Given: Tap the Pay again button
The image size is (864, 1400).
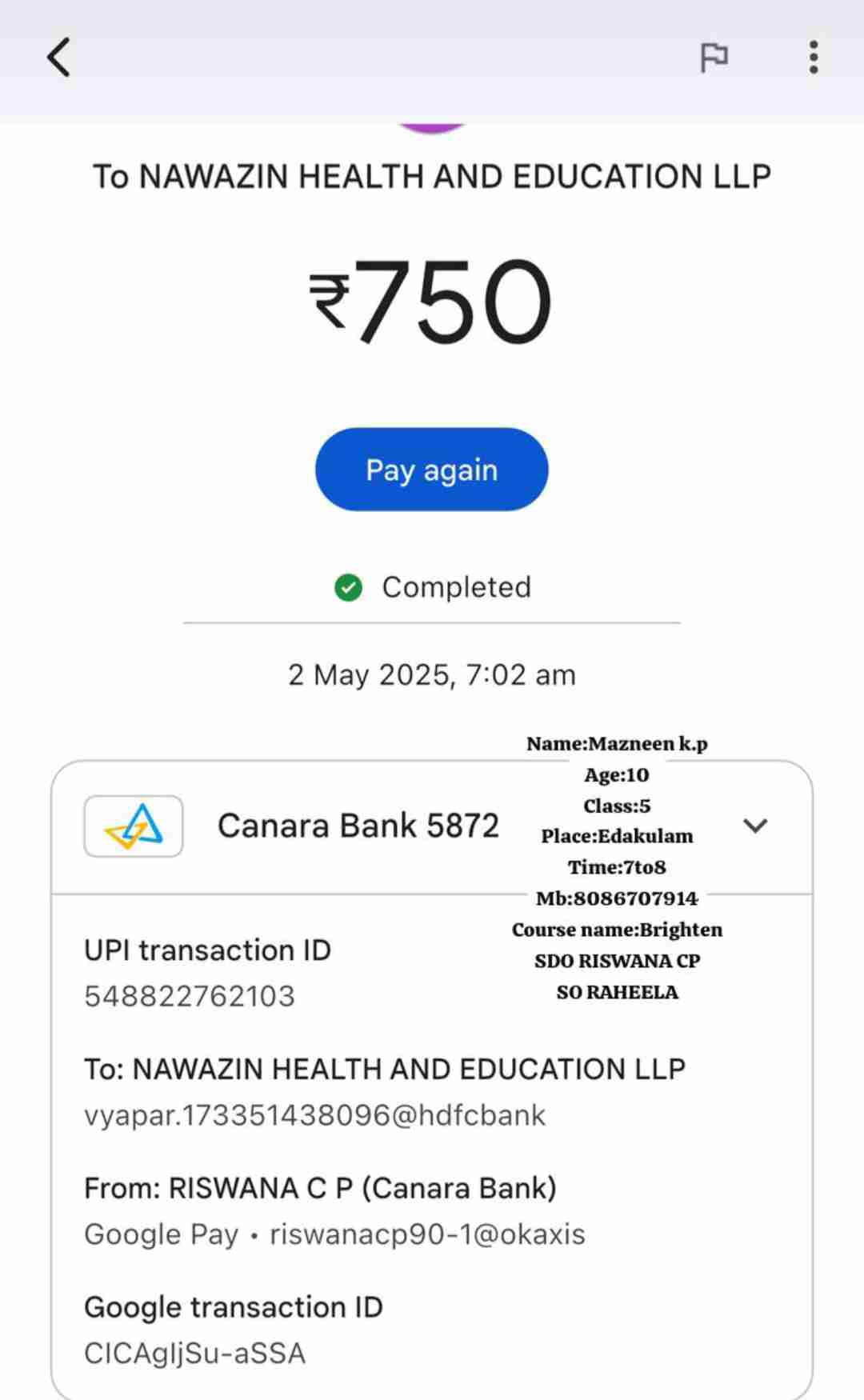Looking at the screenshot, I should point(431,470).
